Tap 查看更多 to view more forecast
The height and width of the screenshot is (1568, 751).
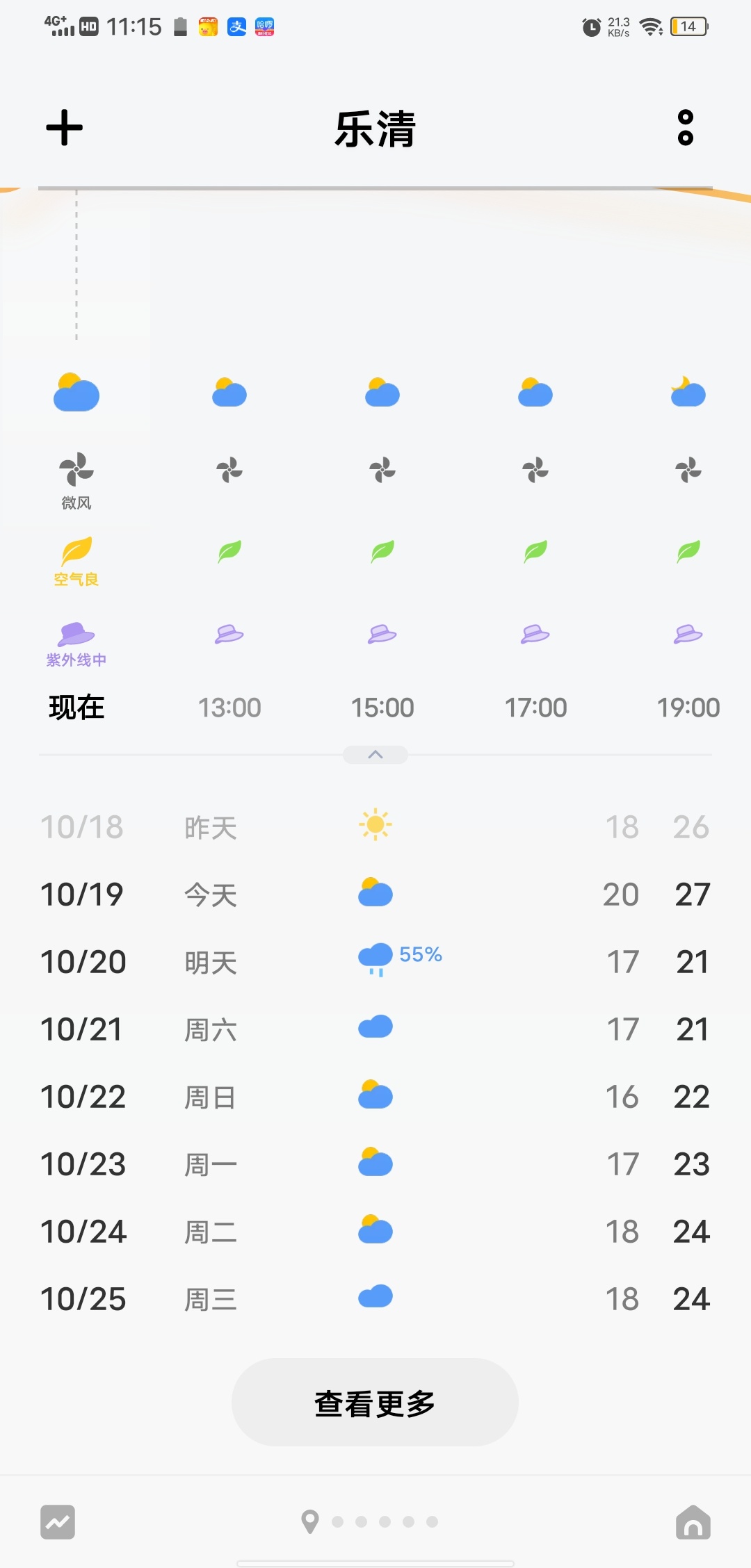coord(375,1403)
